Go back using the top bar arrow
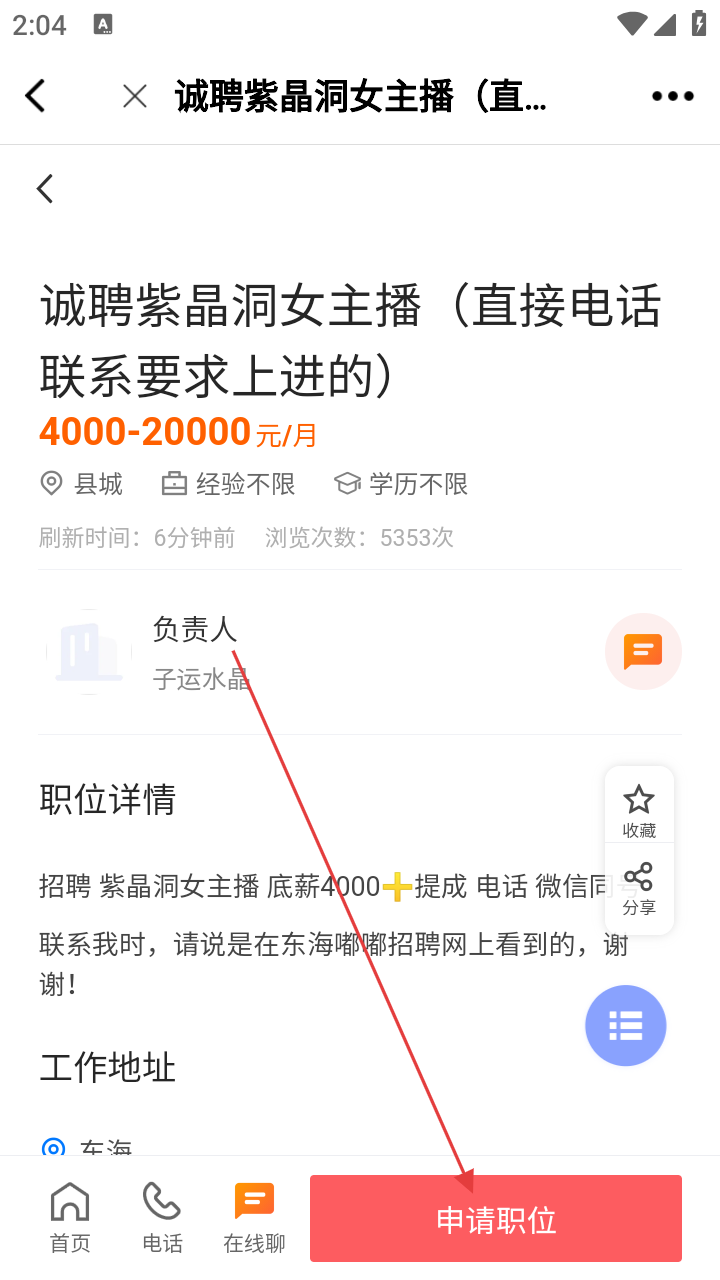 [36, 96]
